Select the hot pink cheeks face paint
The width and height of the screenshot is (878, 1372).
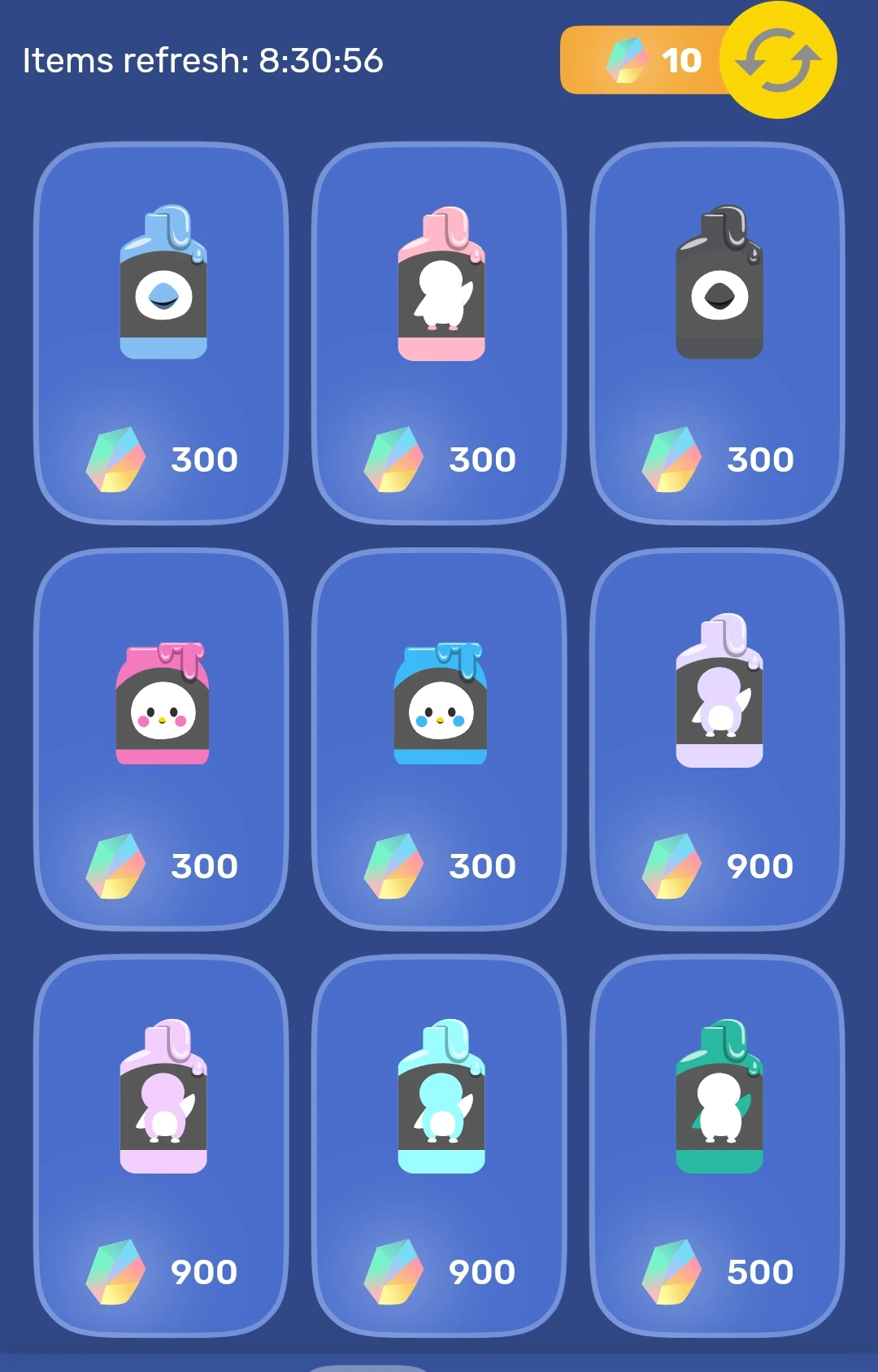[x=162, y=738]
